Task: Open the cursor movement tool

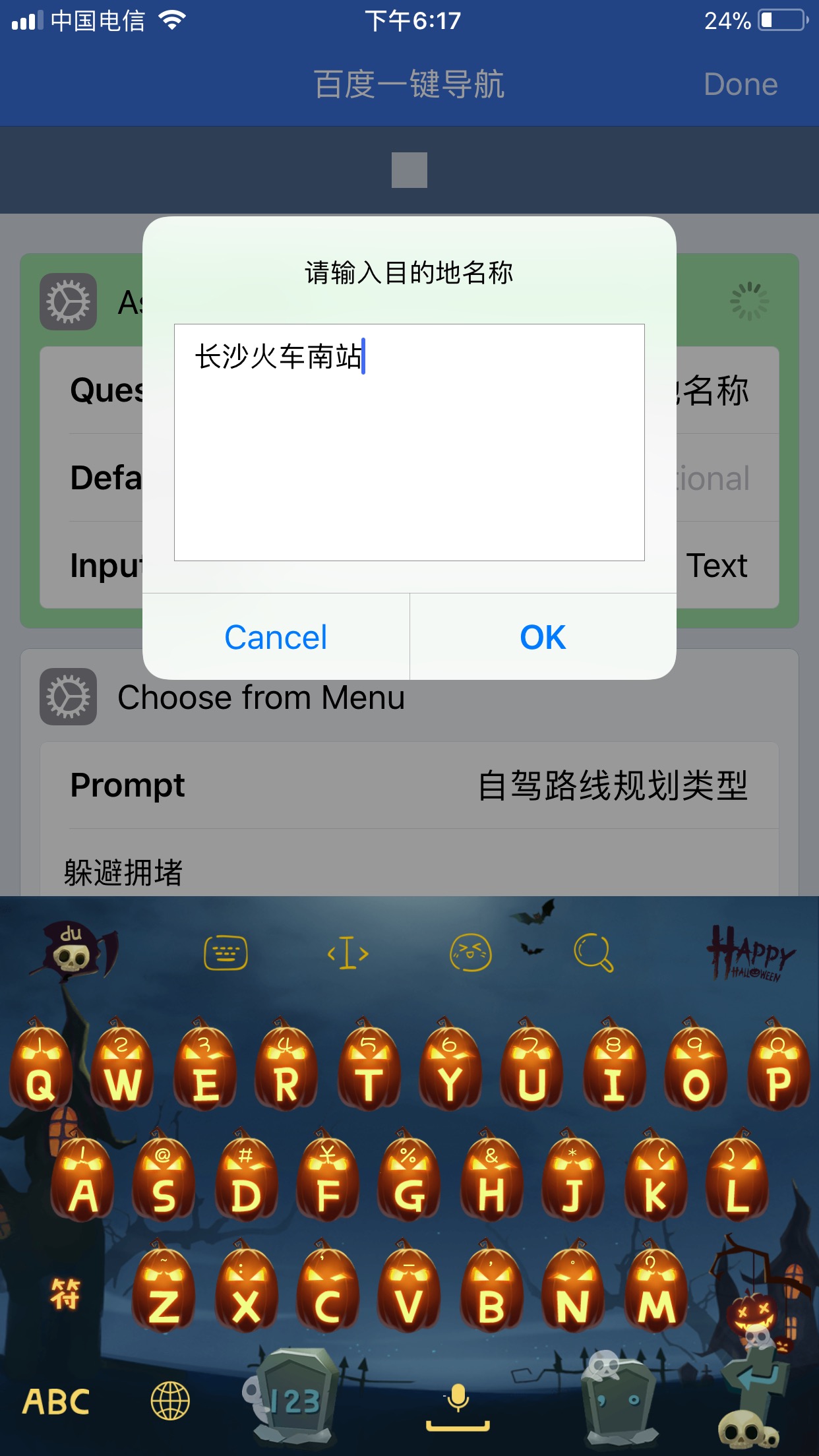Action: [348, 954]
